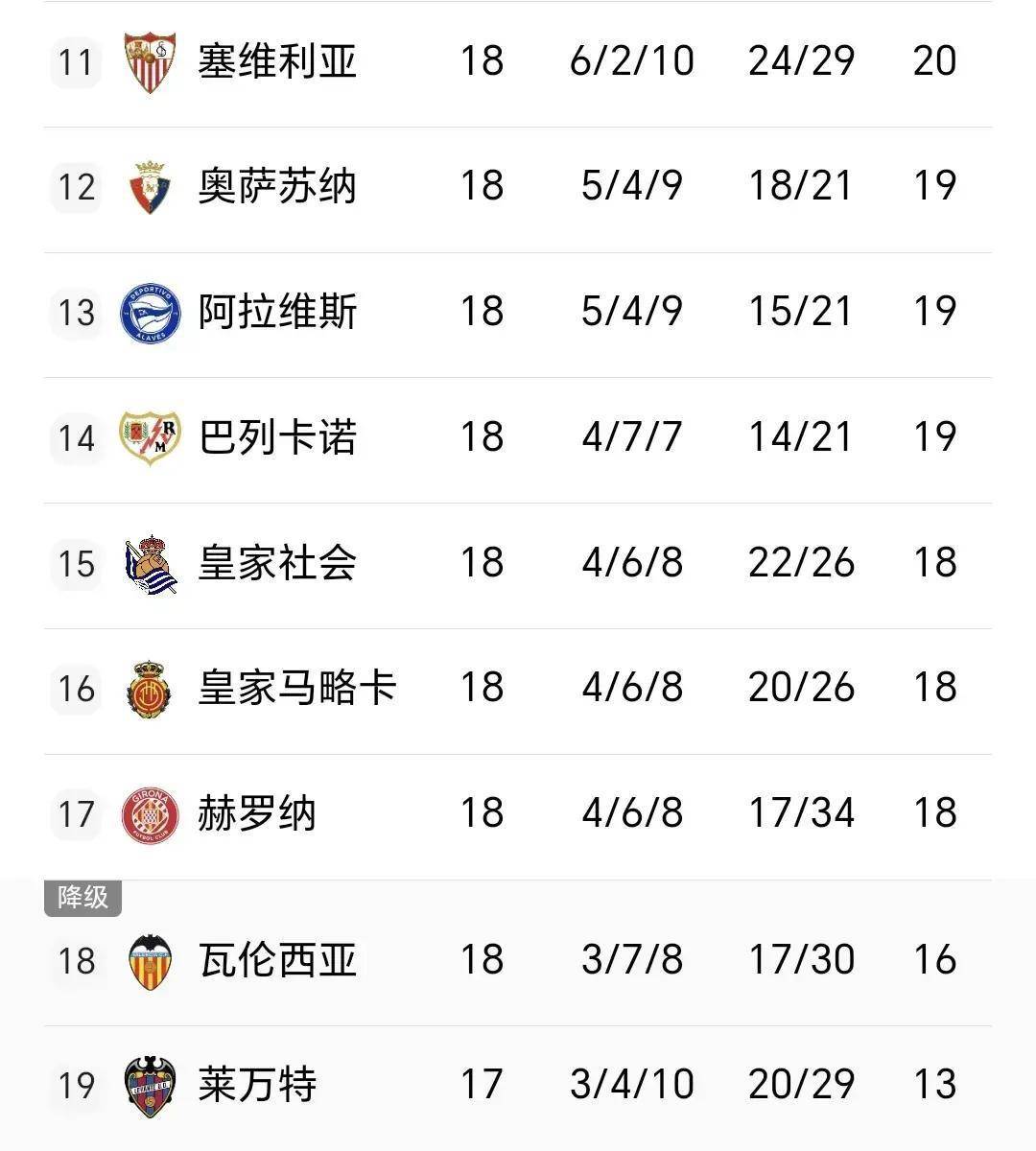Open 巴列卡诺 from the table
Screen dimensions: 1036x1151
click(277, 437)
